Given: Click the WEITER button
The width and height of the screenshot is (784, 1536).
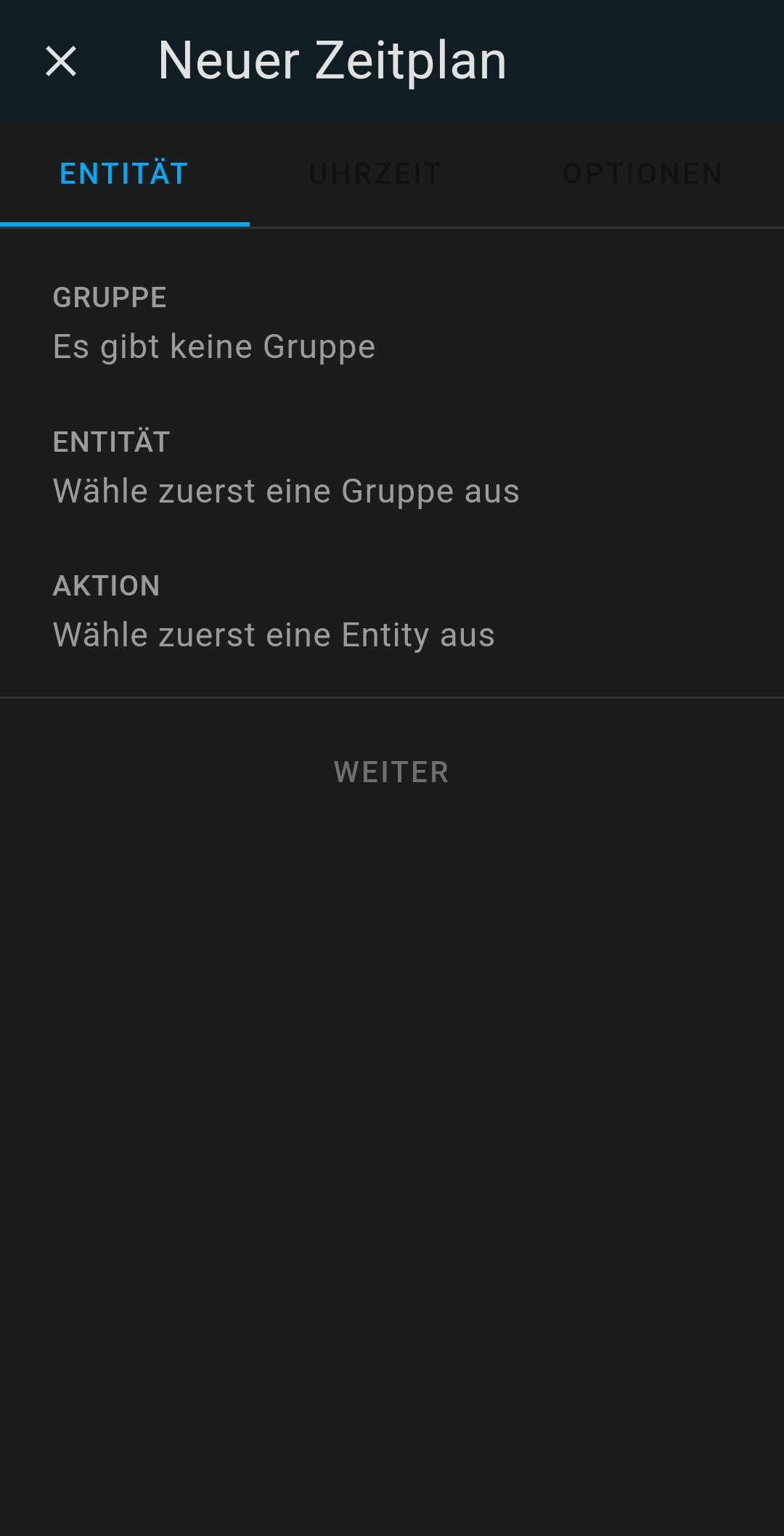Looking at the screenshot, I should [392, 772].
